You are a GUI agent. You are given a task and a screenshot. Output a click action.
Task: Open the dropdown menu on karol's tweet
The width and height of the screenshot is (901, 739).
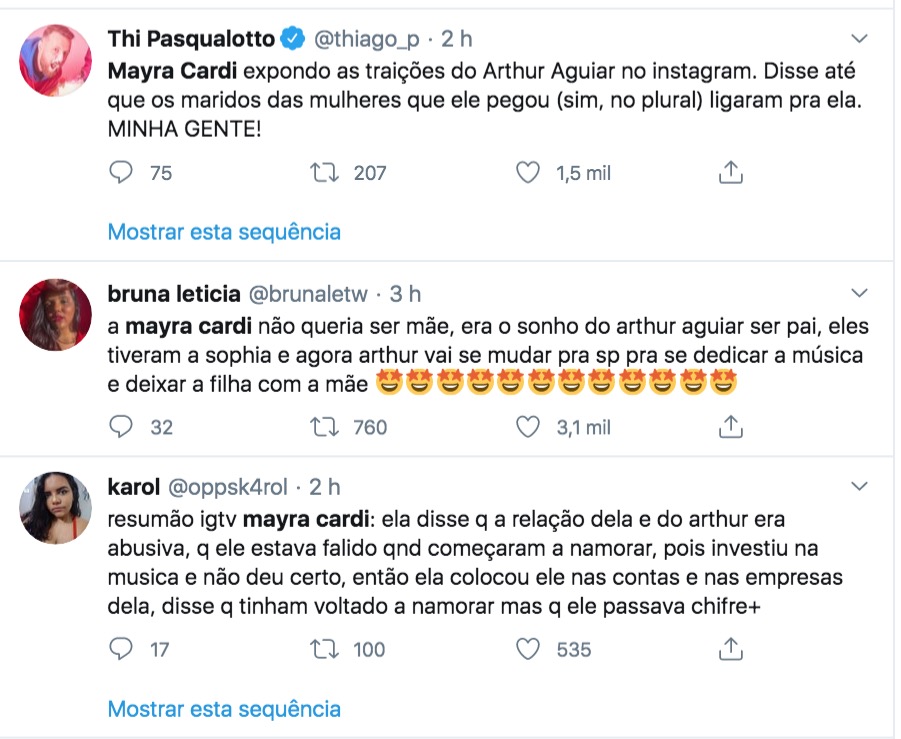(859, 487)
